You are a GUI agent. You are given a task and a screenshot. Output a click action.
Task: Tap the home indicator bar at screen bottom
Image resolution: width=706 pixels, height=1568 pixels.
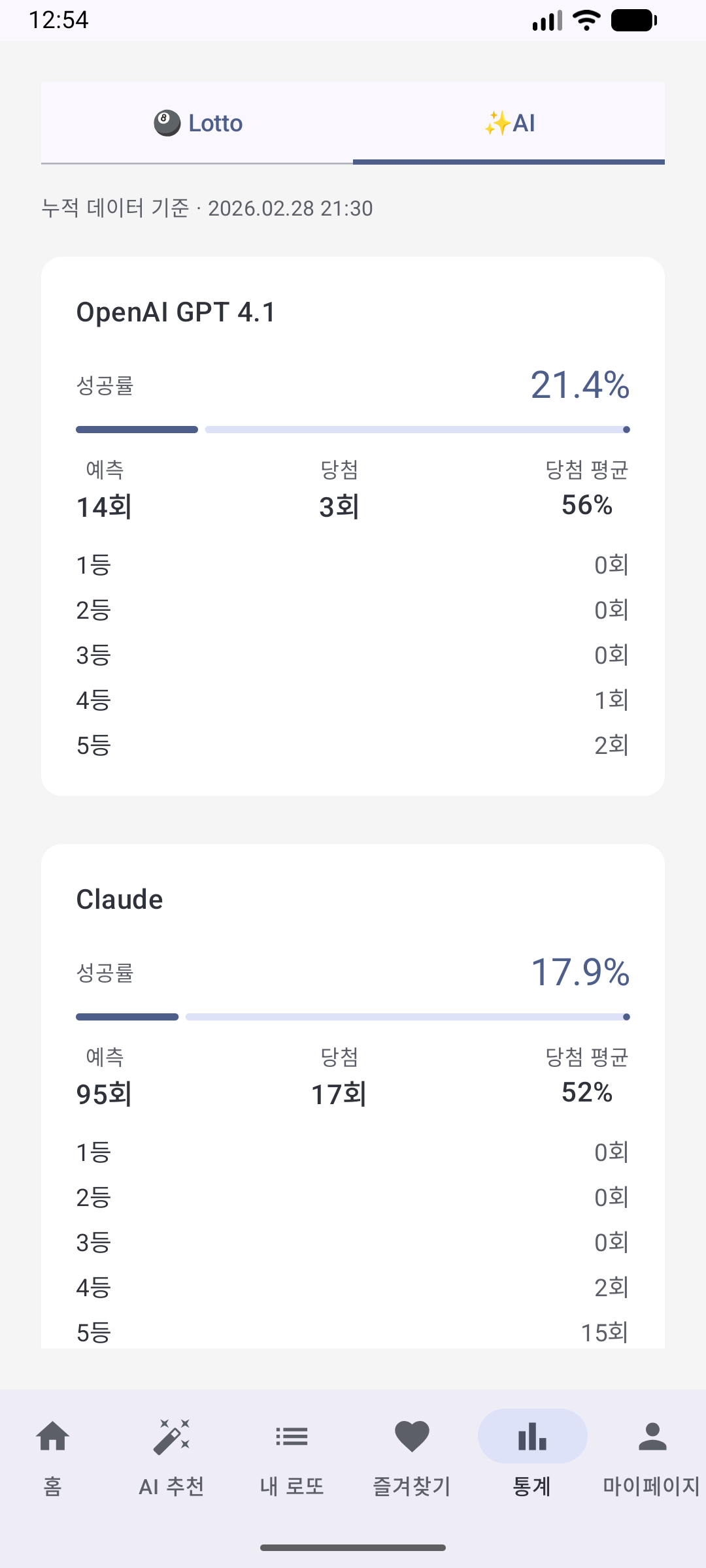click(353, 1546)
